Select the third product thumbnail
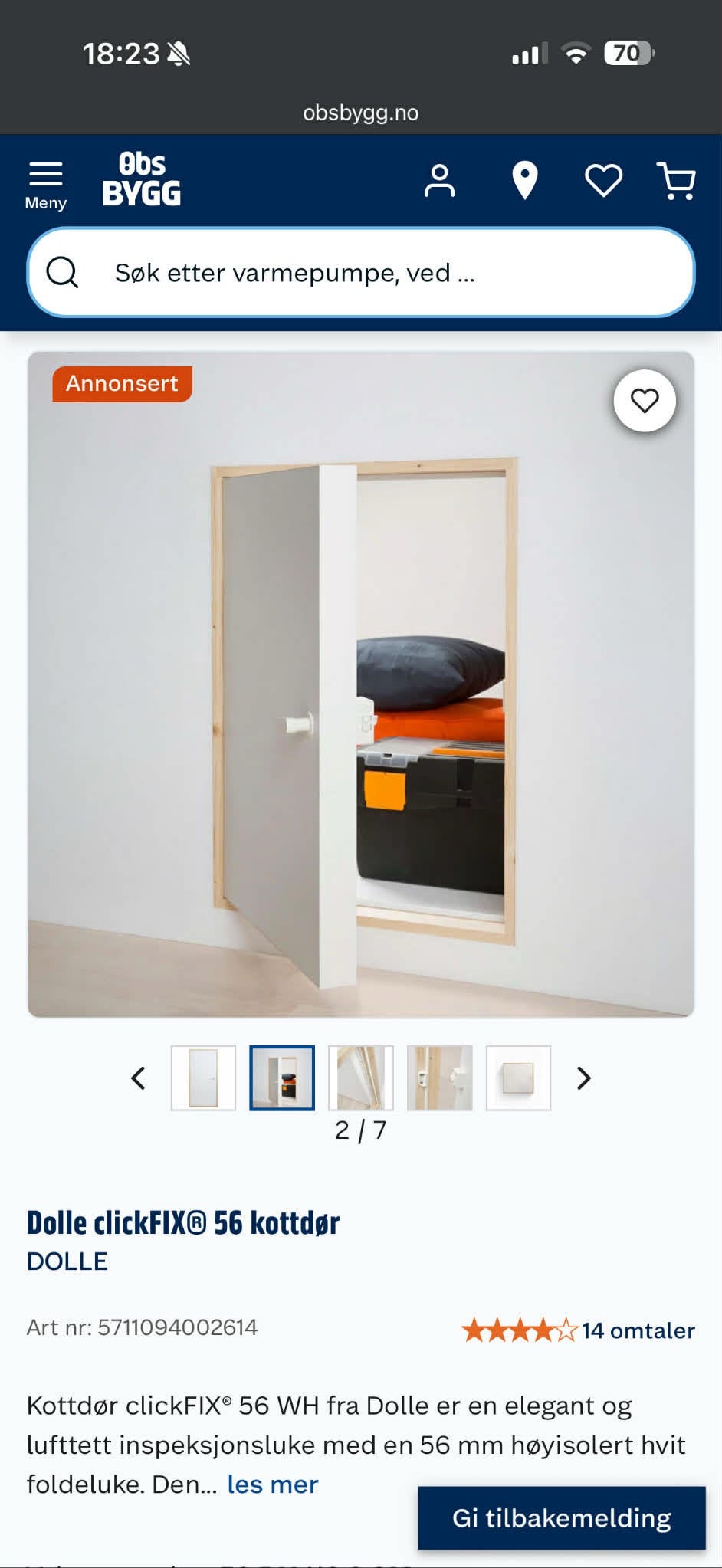The height and width of the screenshot is (1568, 722). pyautogui.click(x=360, y=1078)
